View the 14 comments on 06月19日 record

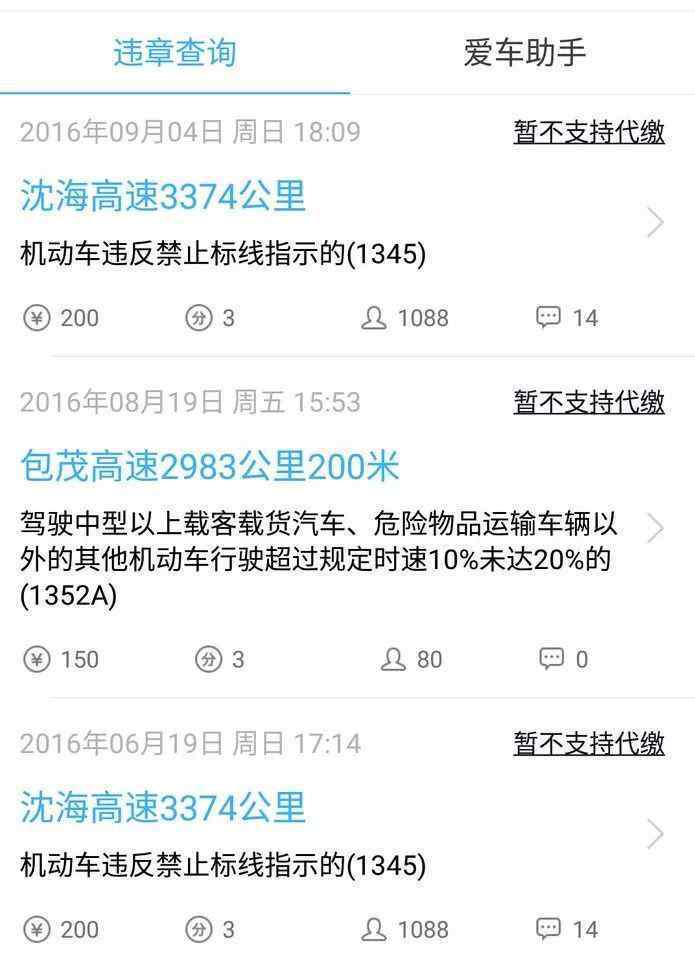point(566,929)
